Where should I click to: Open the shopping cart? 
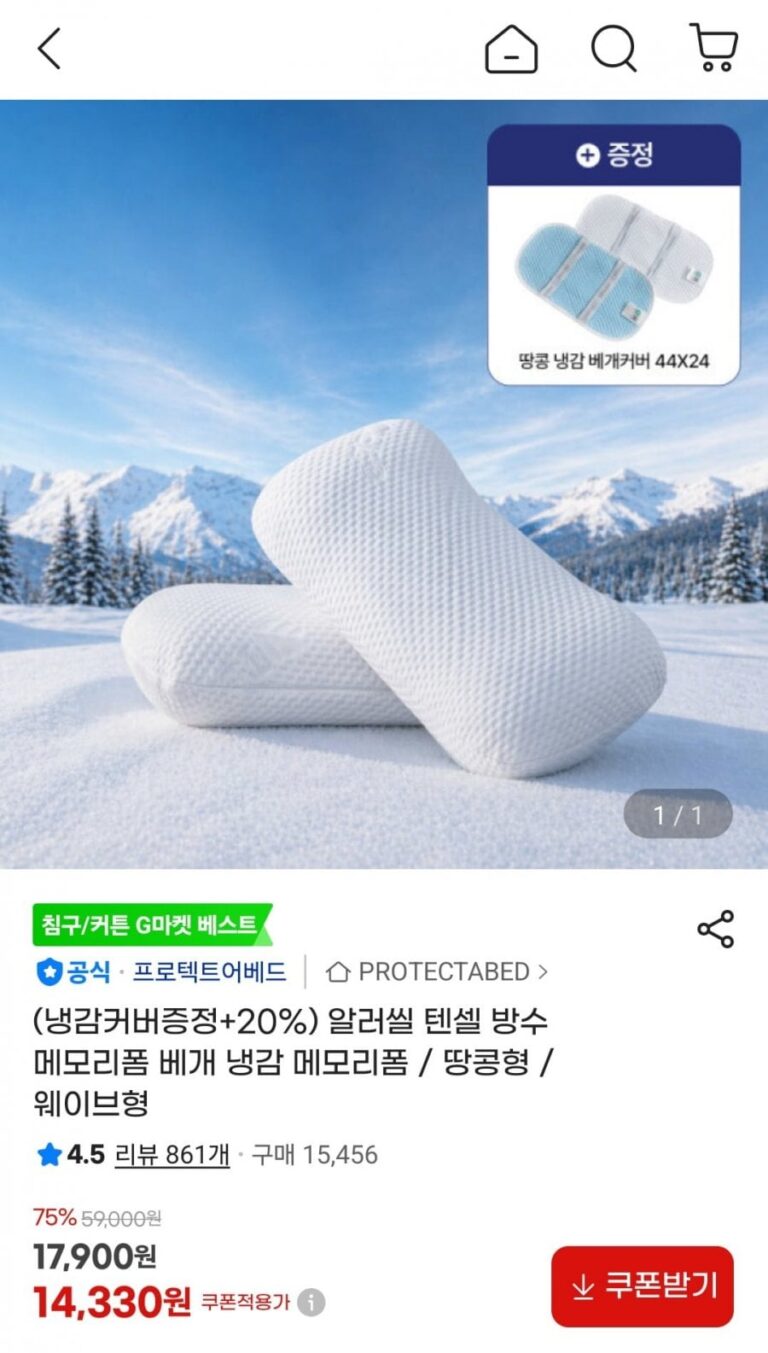click(x=714, y=48)
